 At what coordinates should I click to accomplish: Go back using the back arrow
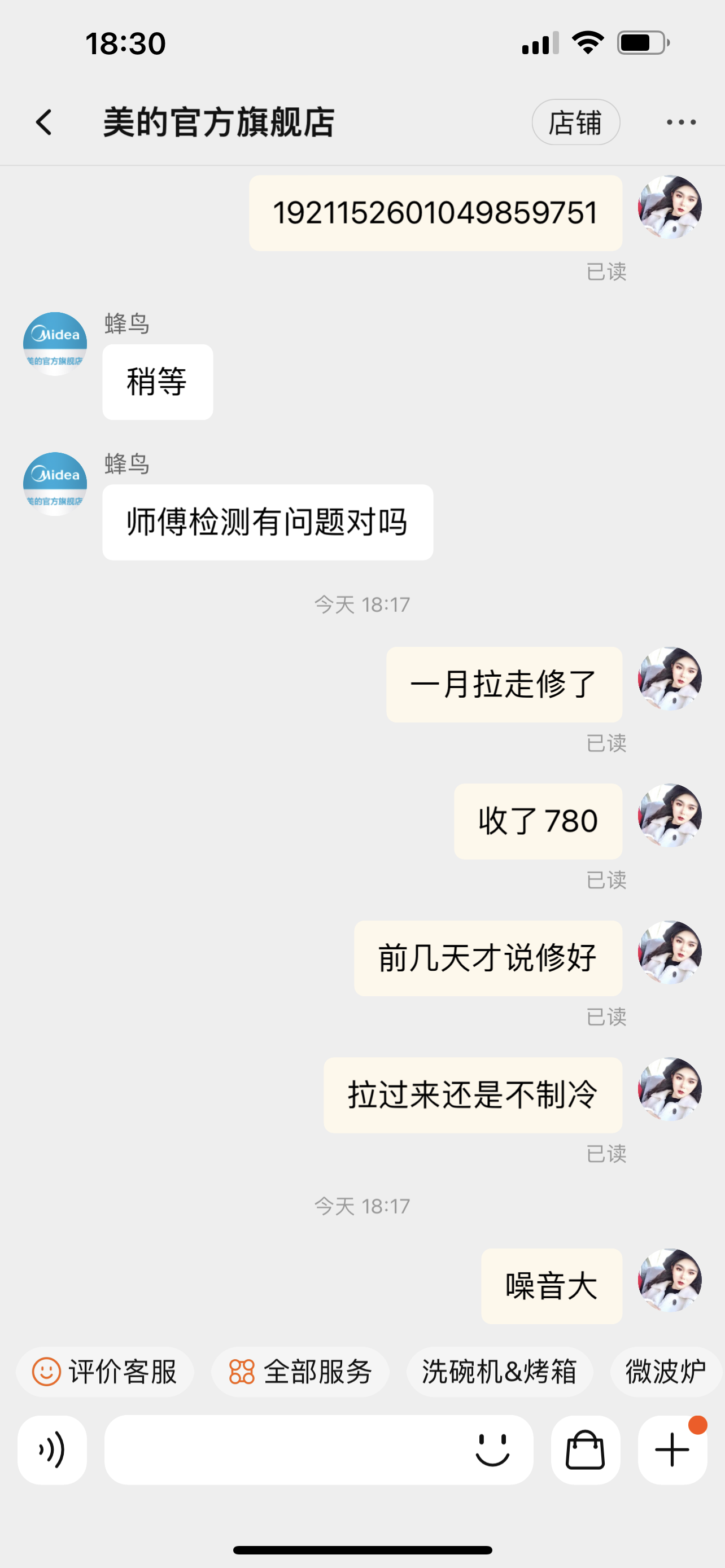click(x=44, y=122)
